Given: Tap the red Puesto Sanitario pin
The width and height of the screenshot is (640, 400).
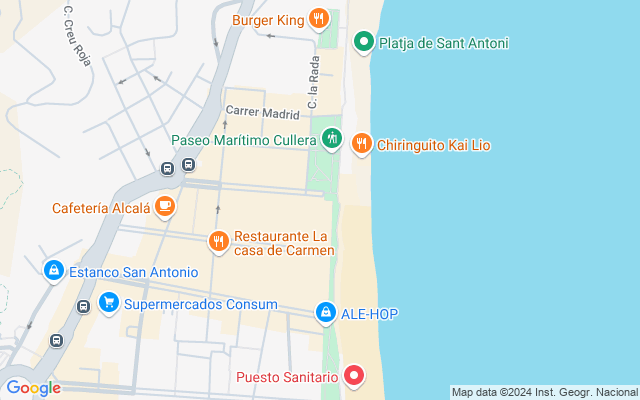Looking at the screenshot, I should 353,376.
